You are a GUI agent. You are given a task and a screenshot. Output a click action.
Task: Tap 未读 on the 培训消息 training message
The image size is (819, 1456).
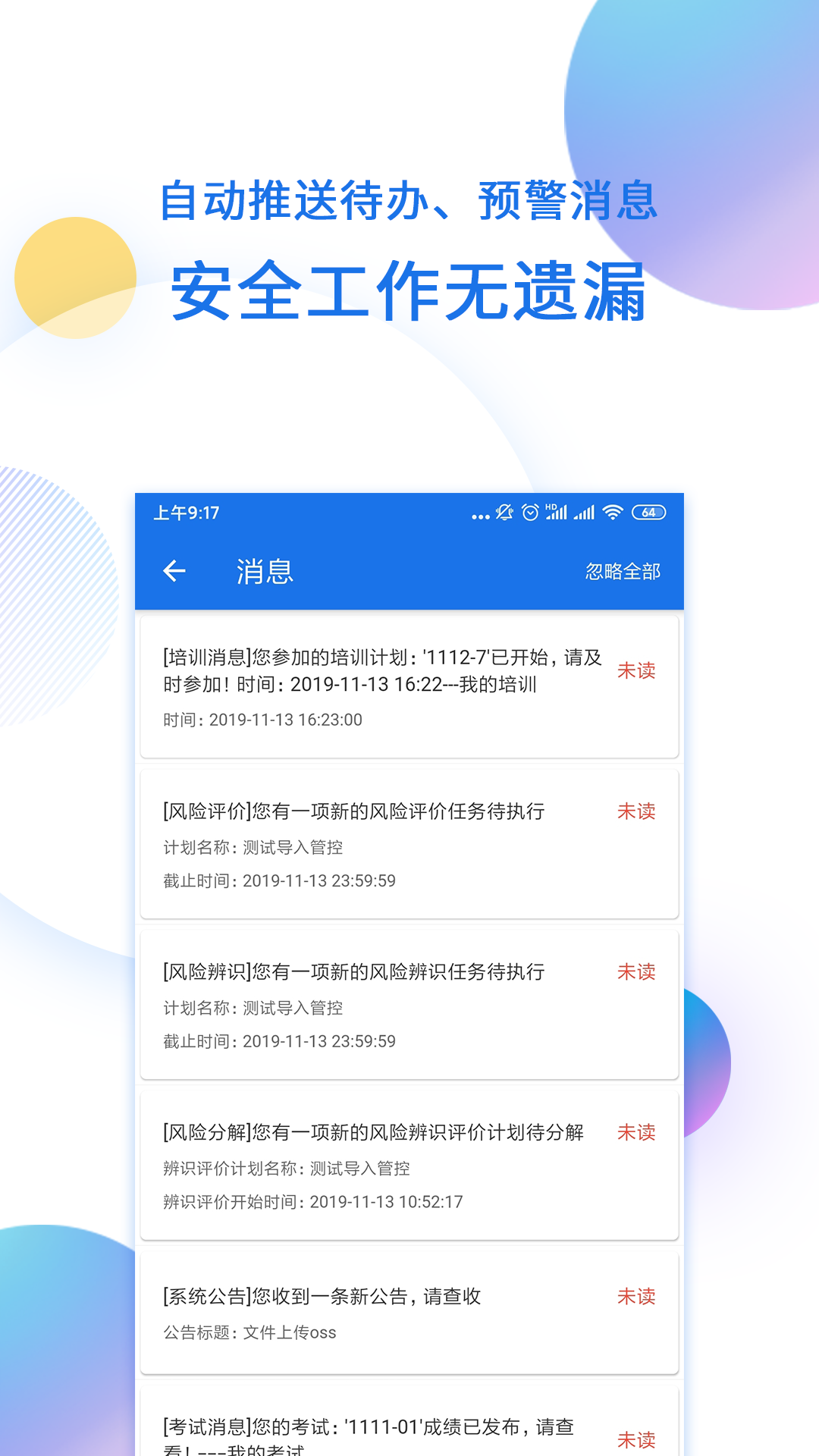click(x=636, y=670)
